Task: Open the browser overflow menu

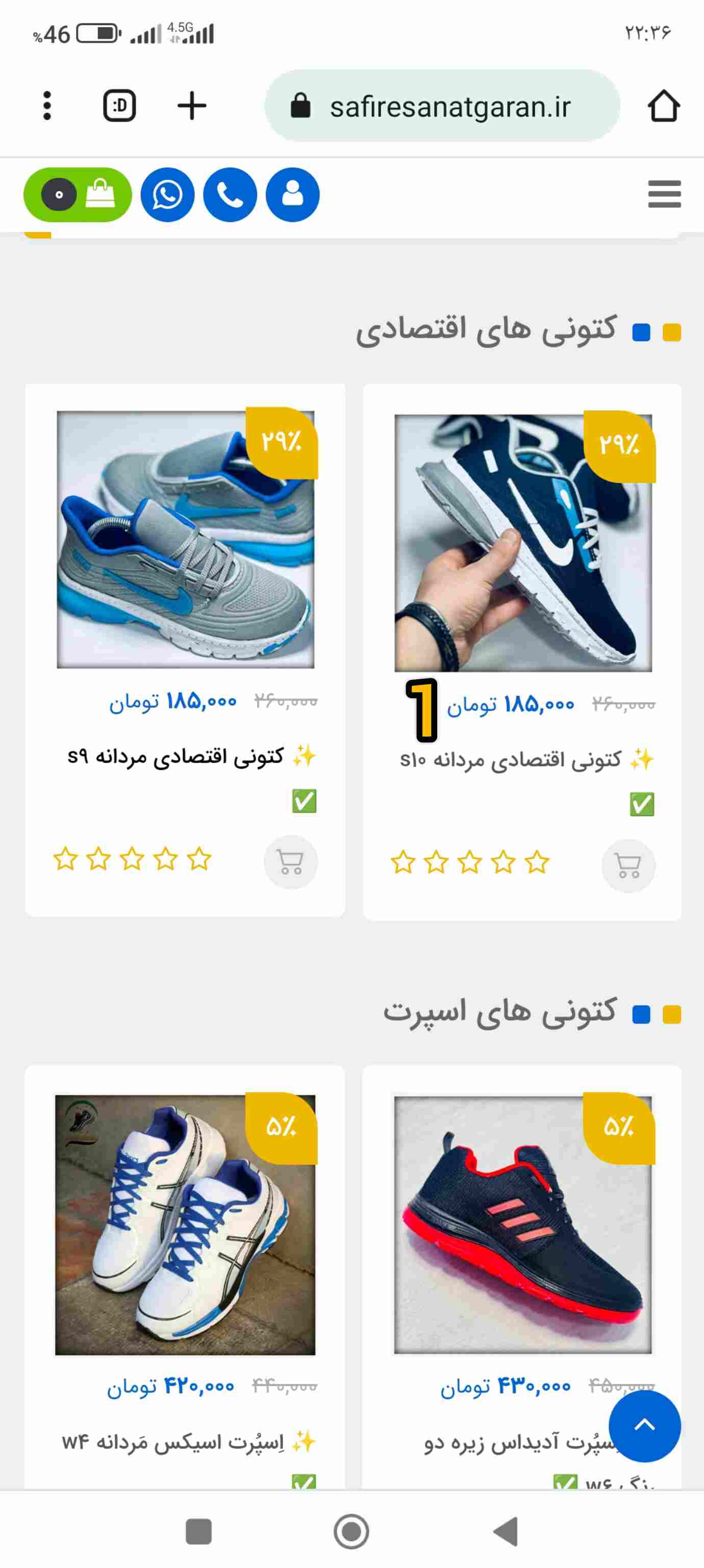Action: coord(47,106)
